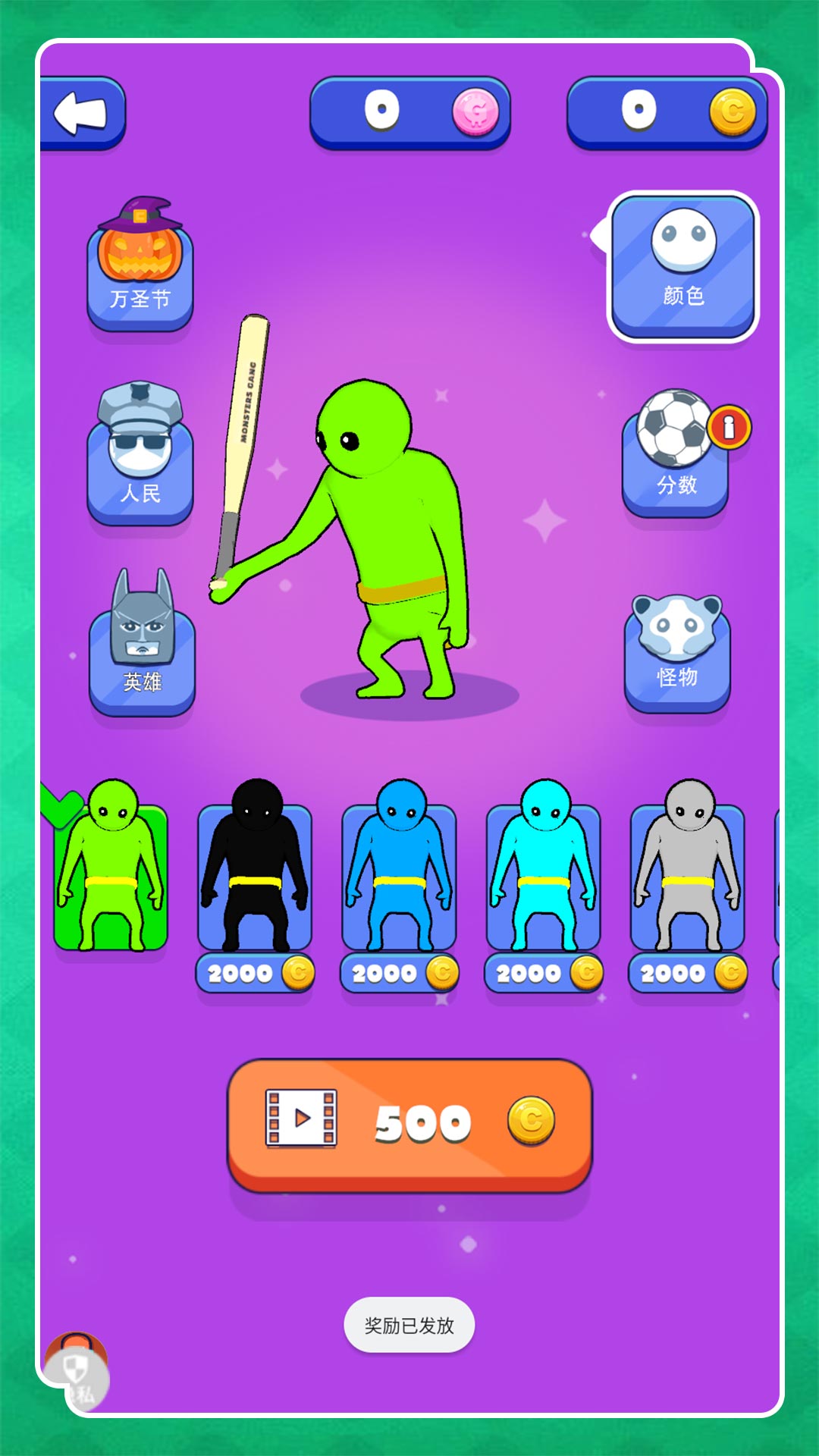Select the green character skin
Screen dimensions: 819x1456
[111, 872]
